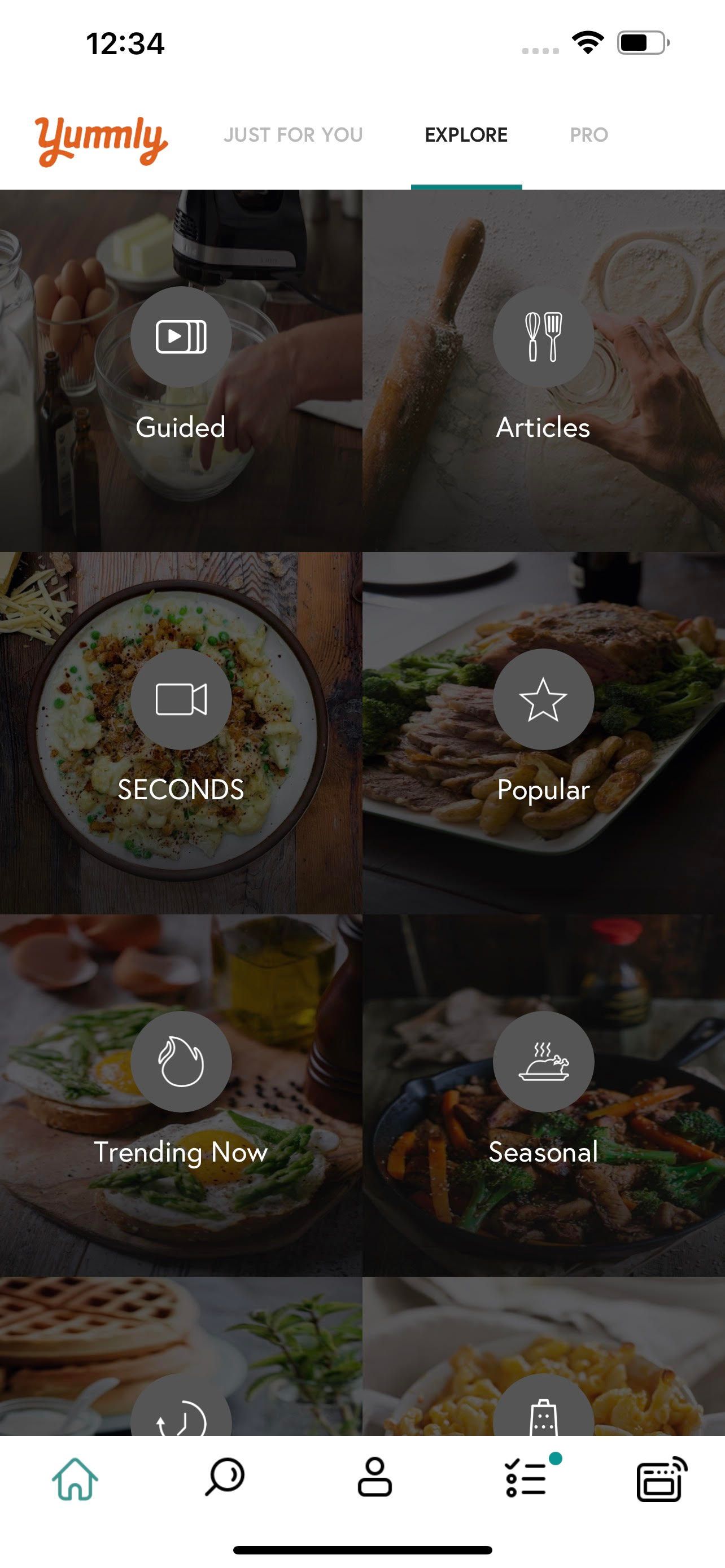Explore the Seasonal category
The height and width of the screenshot is (1568, 725).
click(x=543, y=1094)
